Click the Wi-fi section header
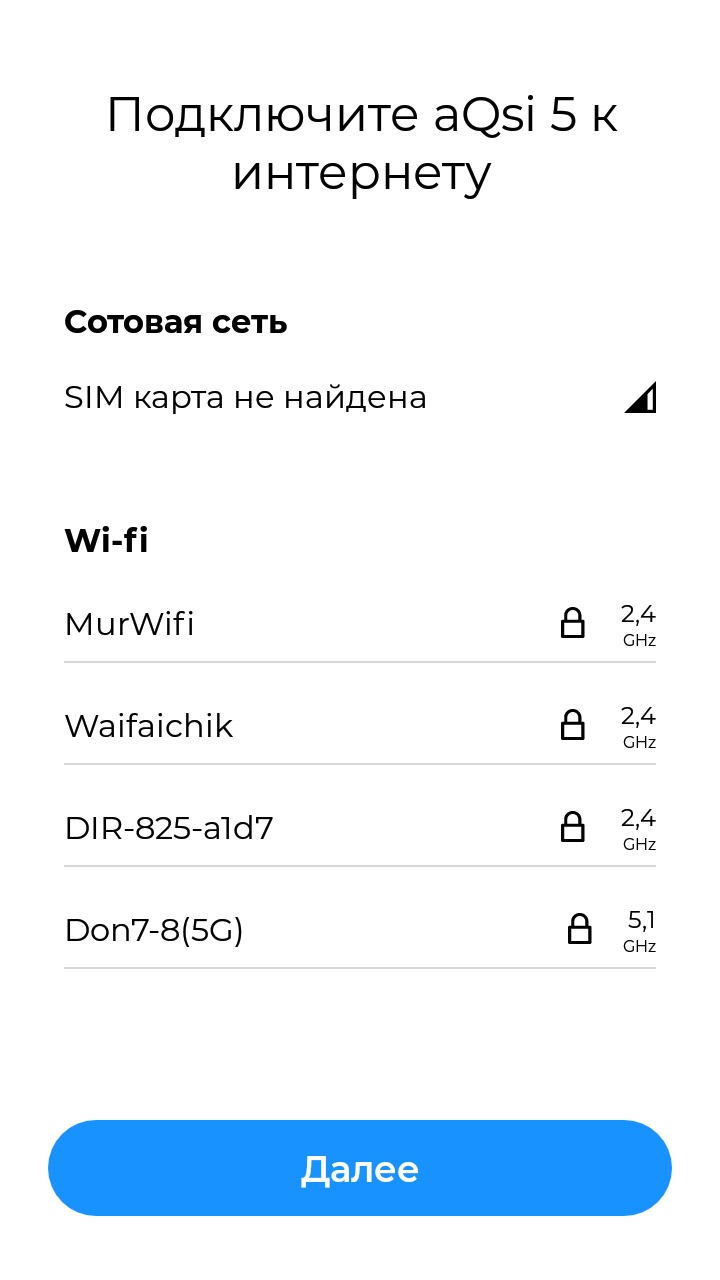 [105, 540]
